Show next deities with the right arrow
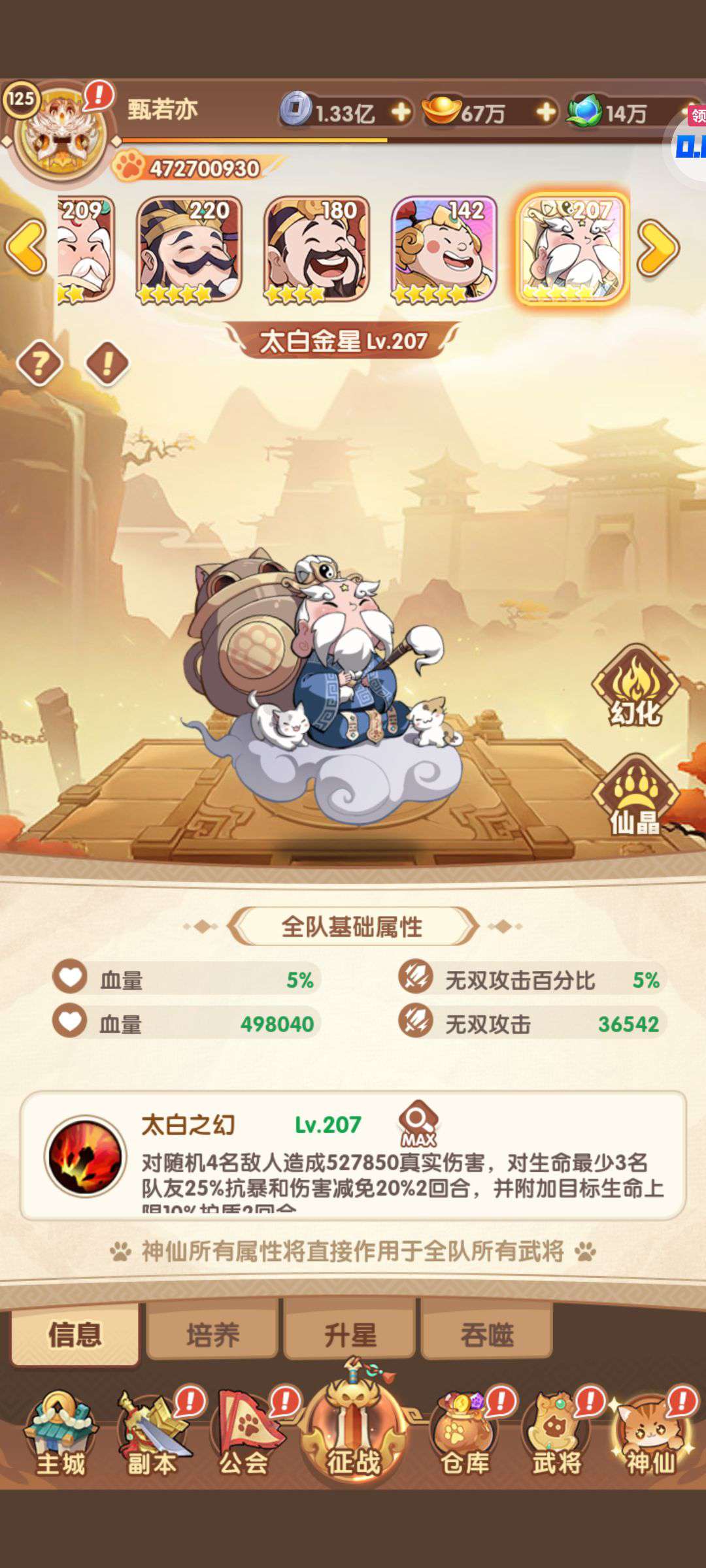The width and height of the screenshot is (706, 1568). (658, 247)
